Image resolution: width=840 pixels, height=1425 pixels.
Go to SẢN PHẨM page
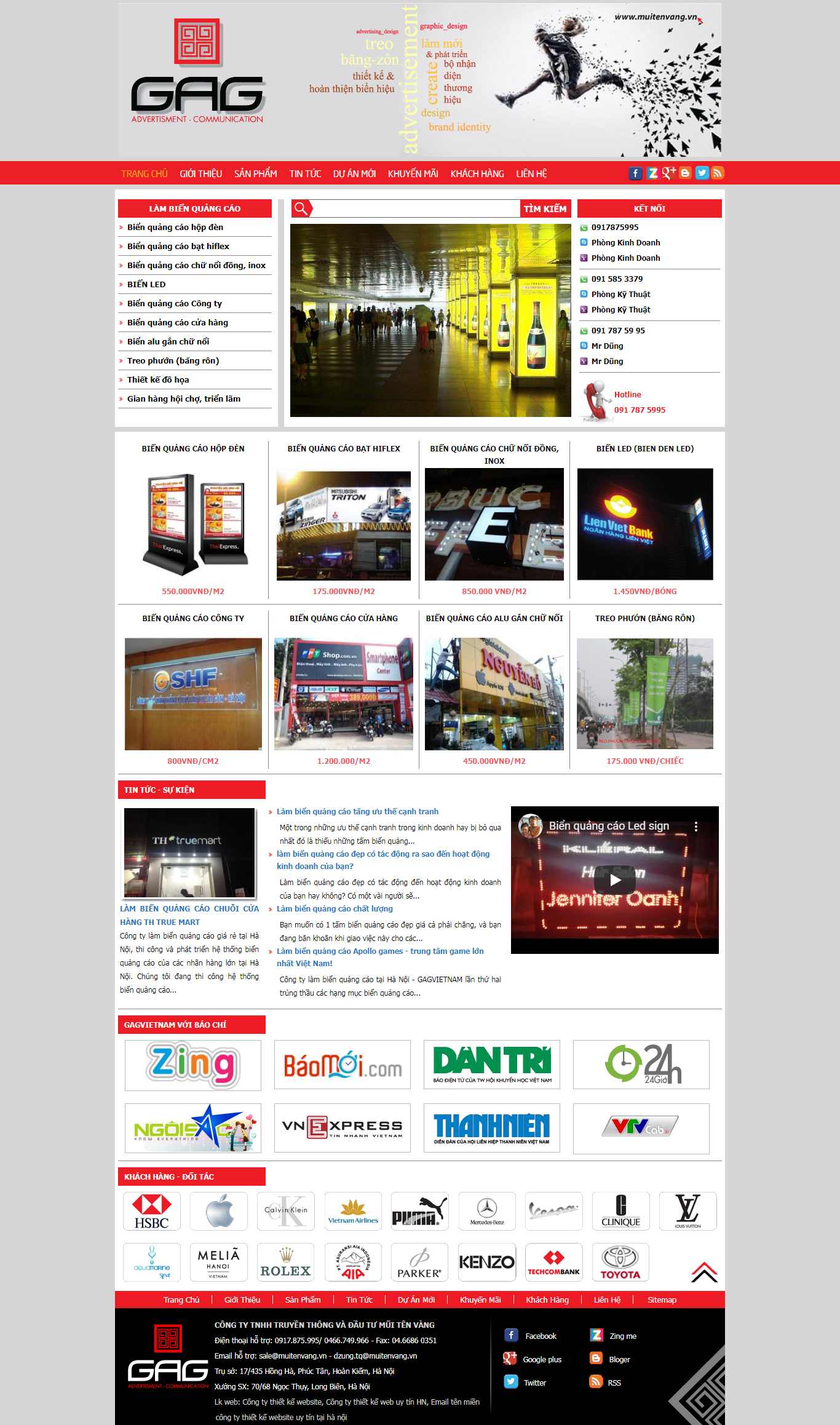click(255, 174)
